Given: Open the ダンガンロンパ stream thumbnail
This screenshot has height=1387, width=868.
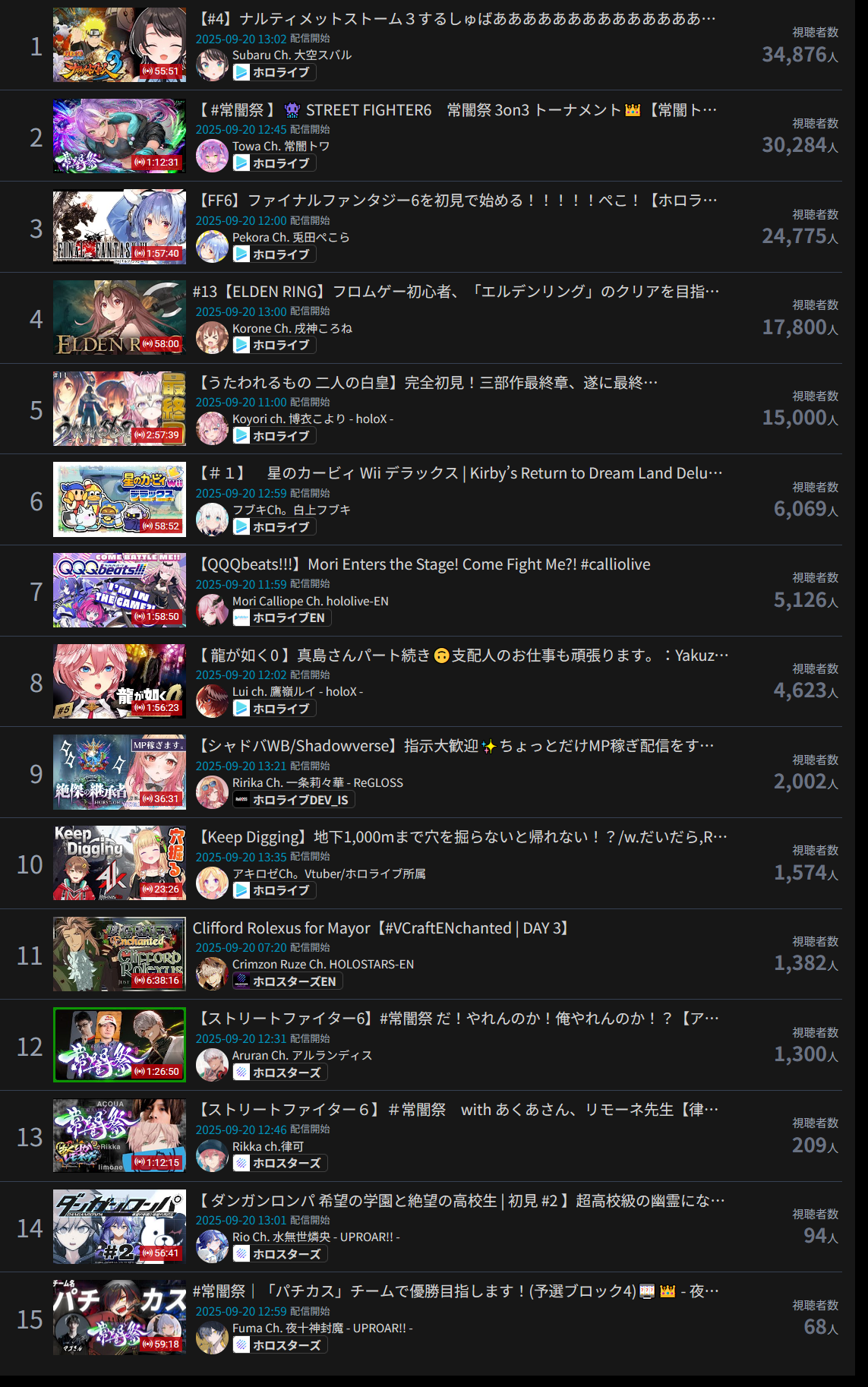Looking at the screenshot, I should click(x=119, y=1226).
